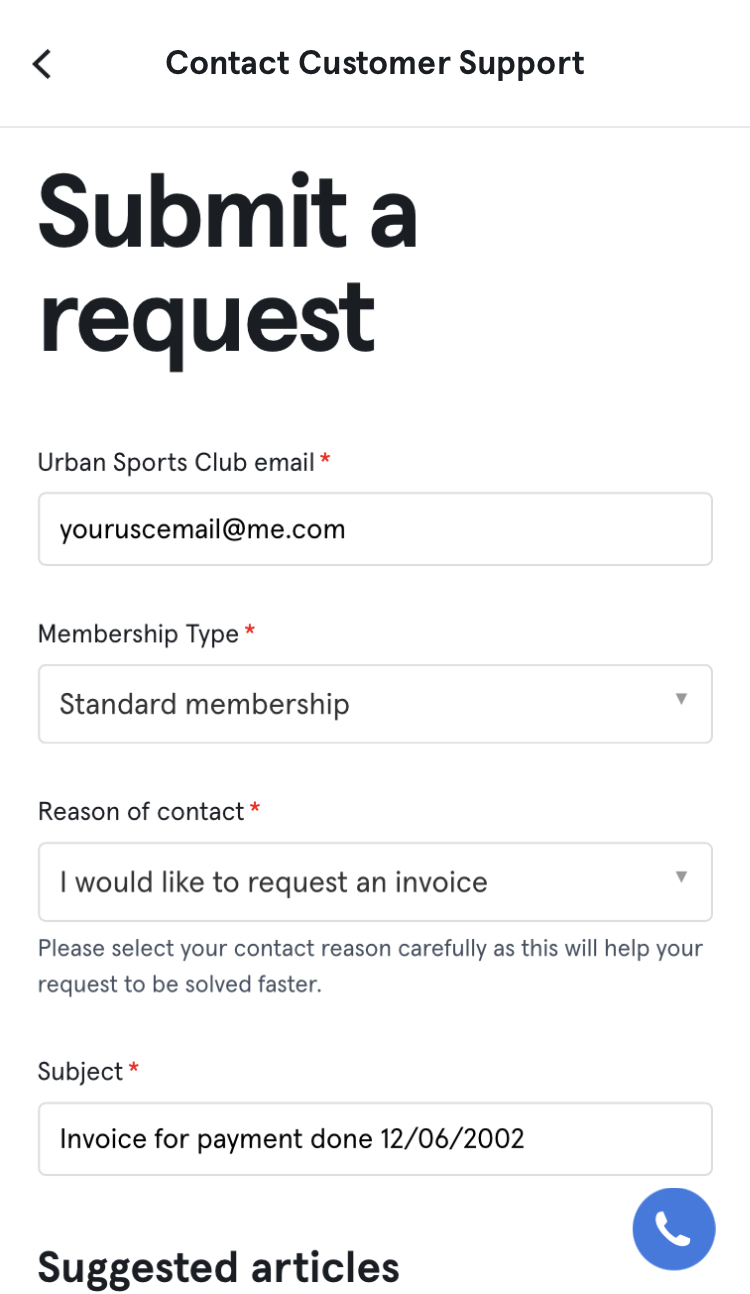Screen dimensions: 750x1294
Task: Open the Reason of contact dropdown
Action: pos(375,882)
